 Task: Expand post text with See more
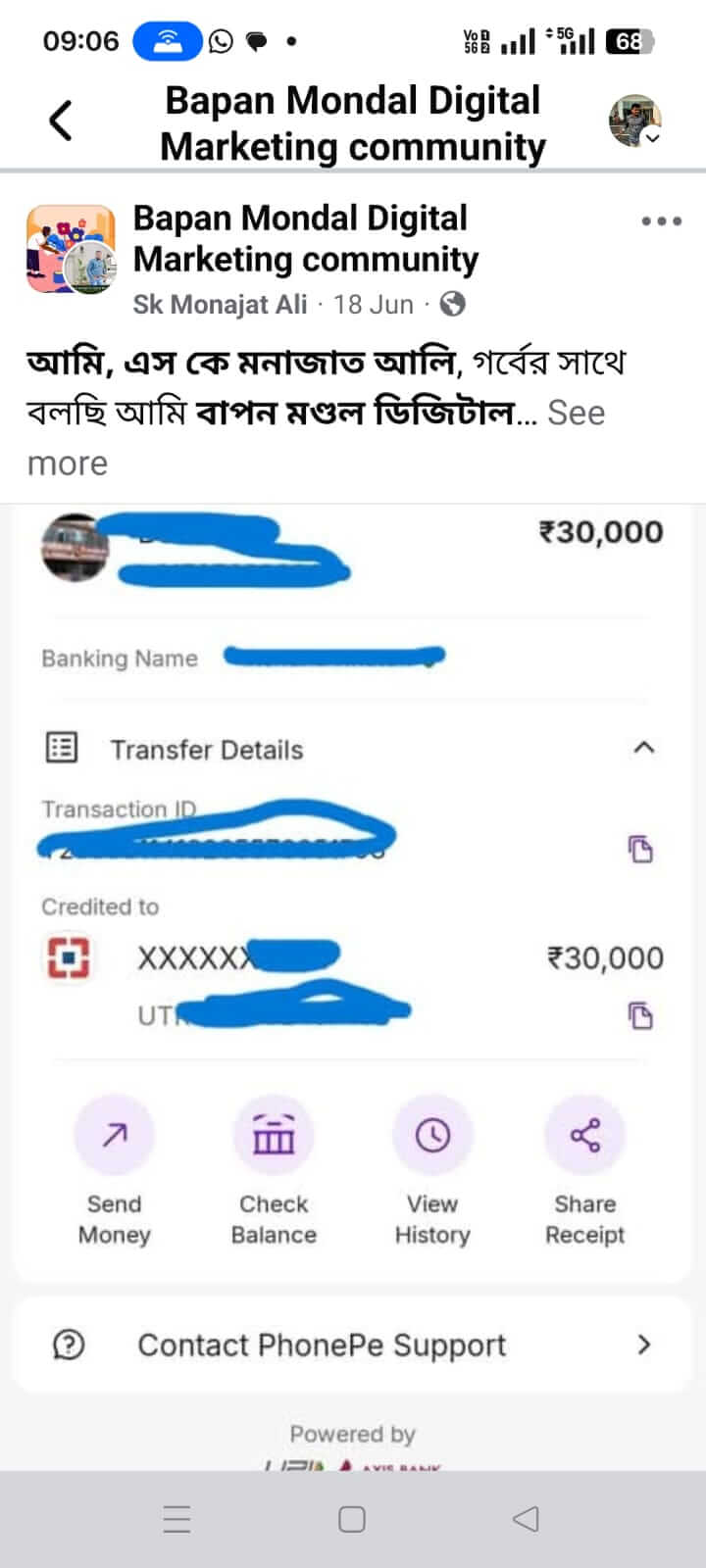coord(576,413)
